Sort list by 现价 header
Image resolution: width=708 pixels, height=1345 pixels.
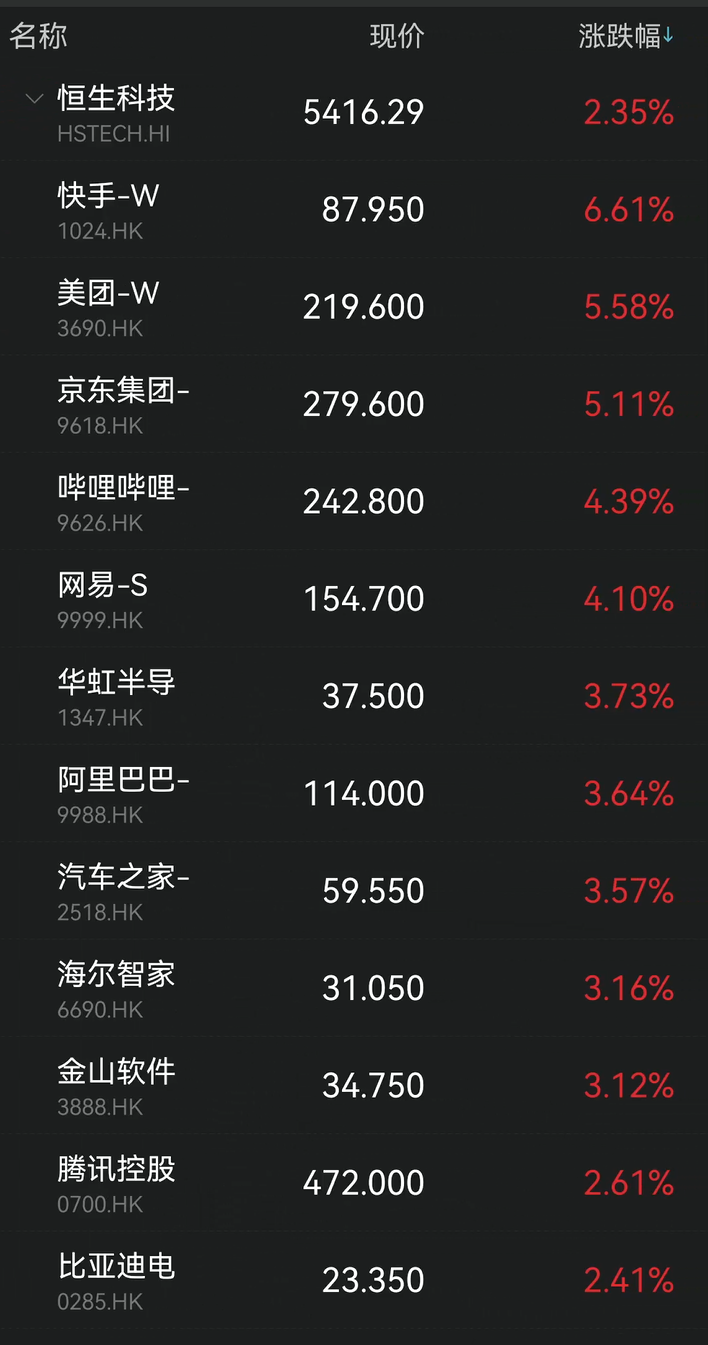tap(397, 37)
